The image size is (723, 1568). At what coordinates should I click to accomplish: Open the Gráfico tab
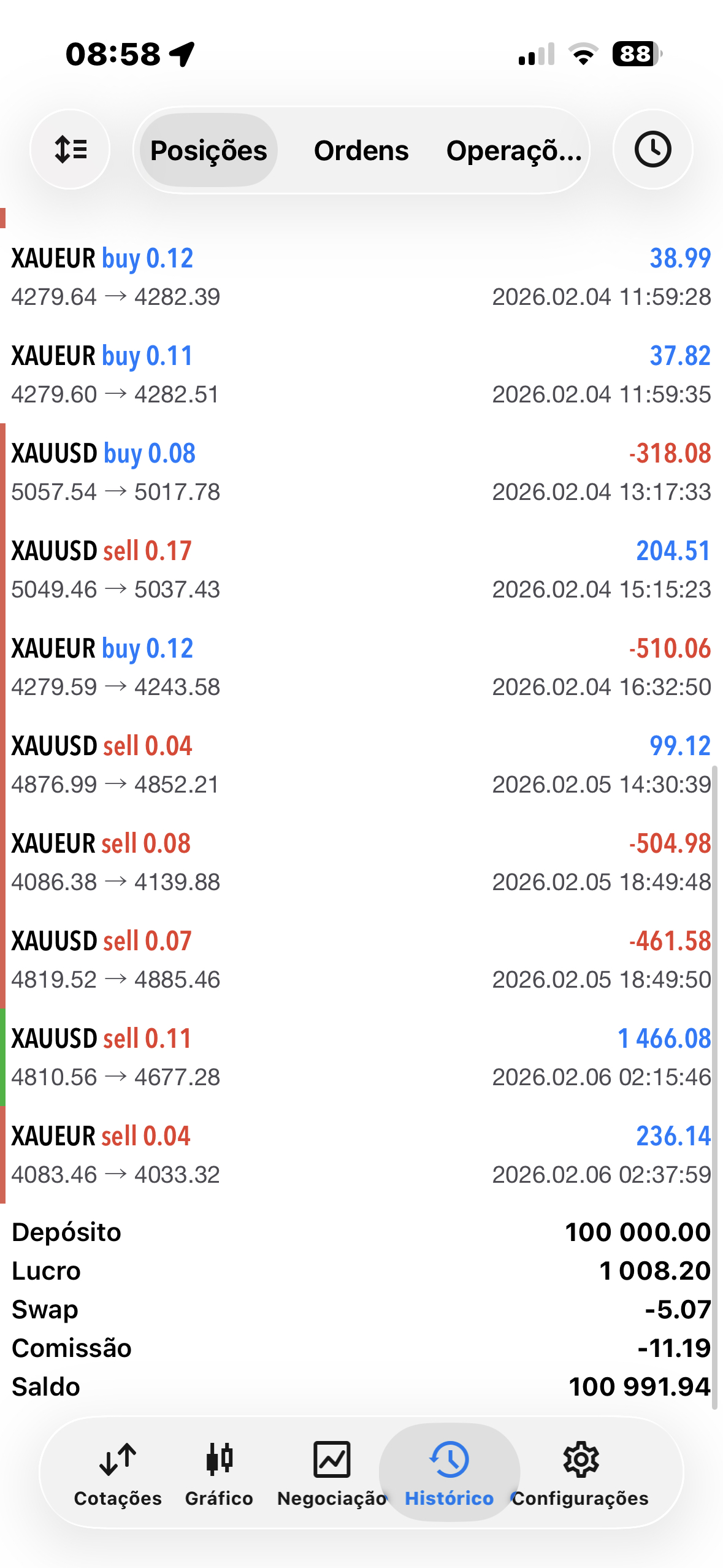point(219,1472)
